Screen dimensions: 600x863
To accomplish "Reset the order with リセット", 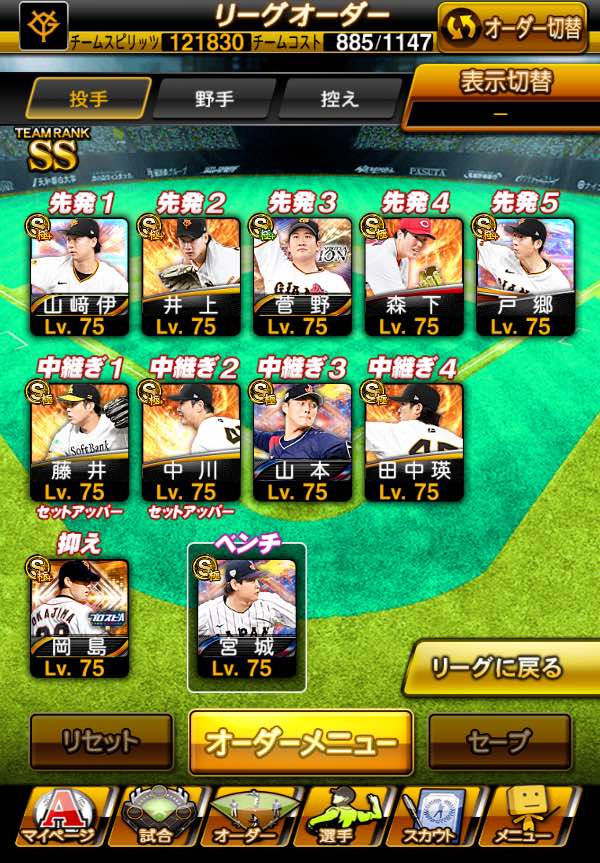I will [100, 742].
